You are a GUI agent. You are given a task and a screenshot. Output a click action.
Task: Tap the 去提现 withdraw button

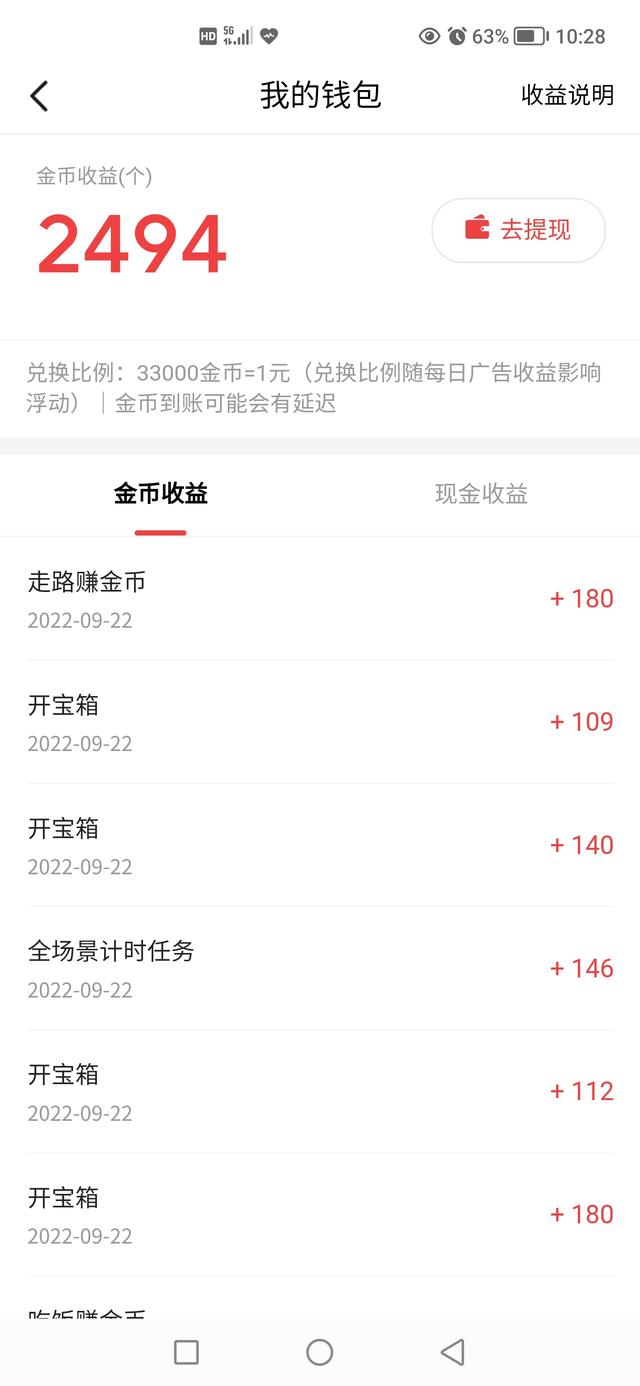pos(518,230)
